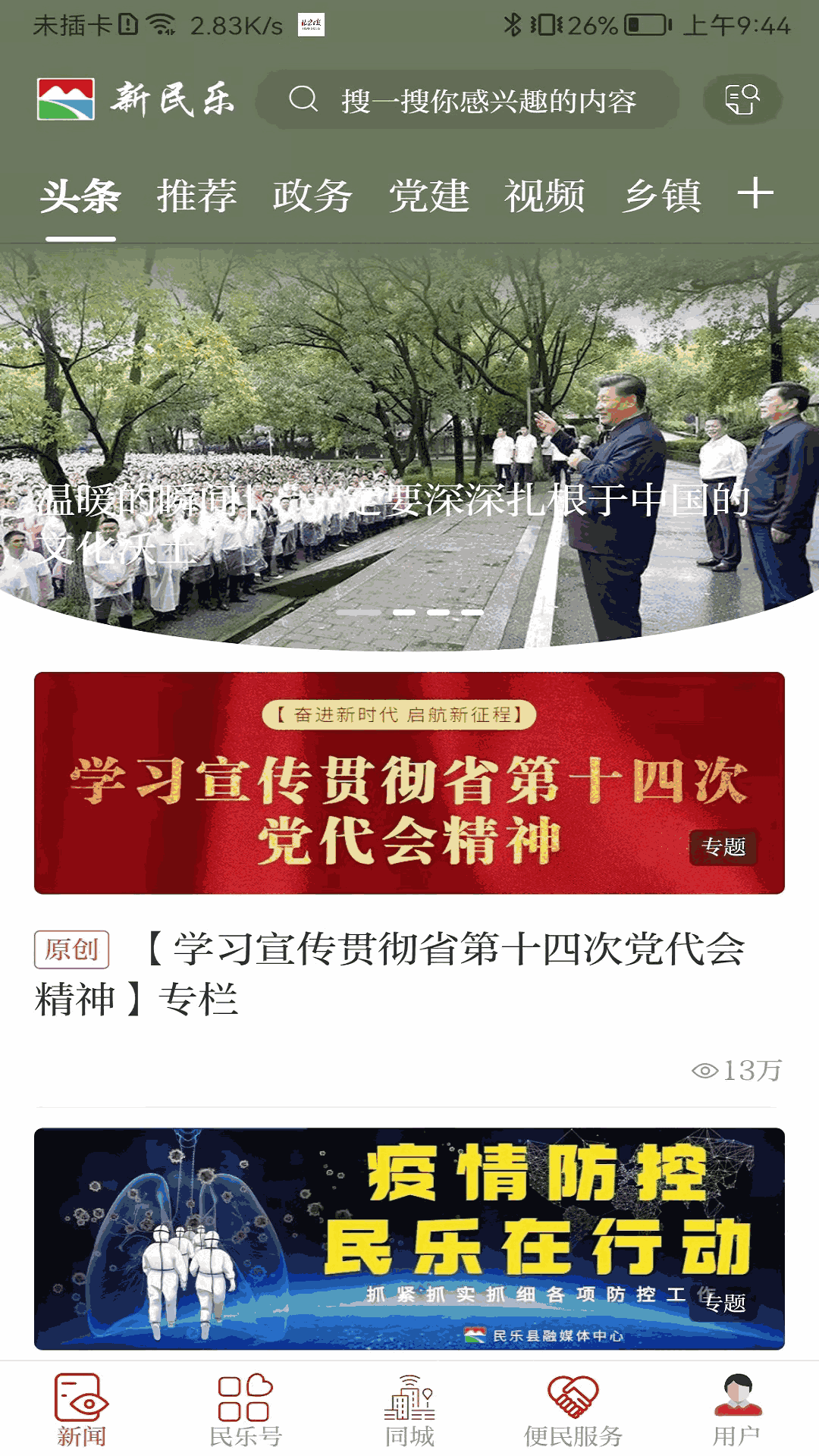Expand more channels with the plus sign
This screenshot has width=819, height=1456.
point(755,196)
